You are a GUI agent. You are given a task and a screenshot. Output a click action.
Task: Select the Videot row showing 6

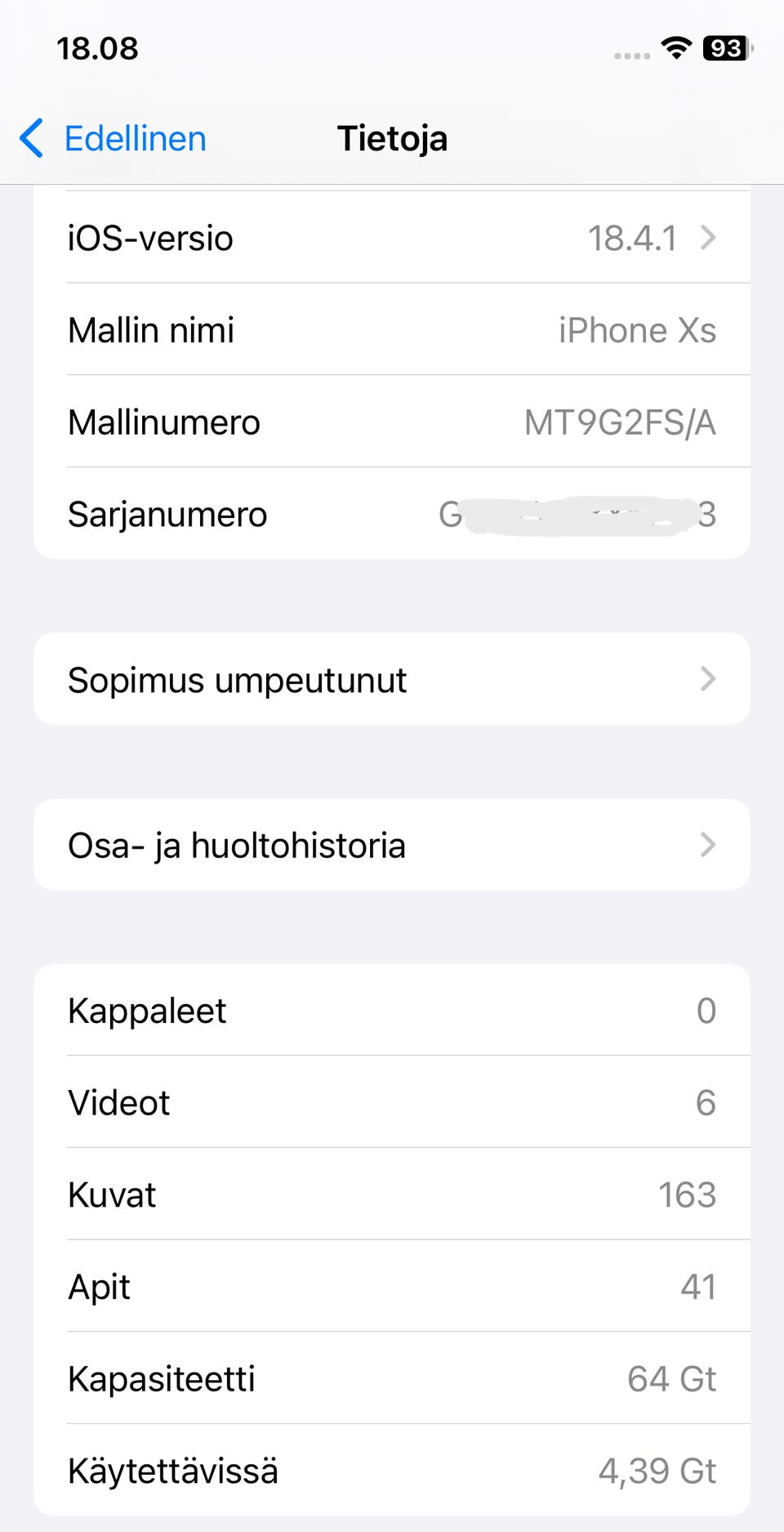click(392, 1102)
